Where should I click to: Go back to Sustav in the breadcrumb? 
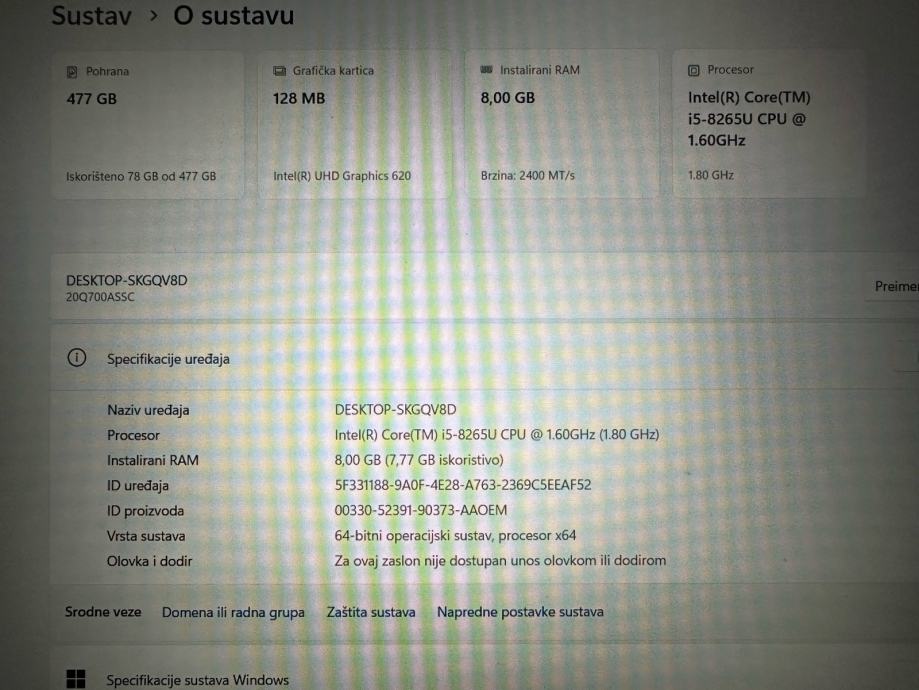pyautogui.click(x=92, y=15)
